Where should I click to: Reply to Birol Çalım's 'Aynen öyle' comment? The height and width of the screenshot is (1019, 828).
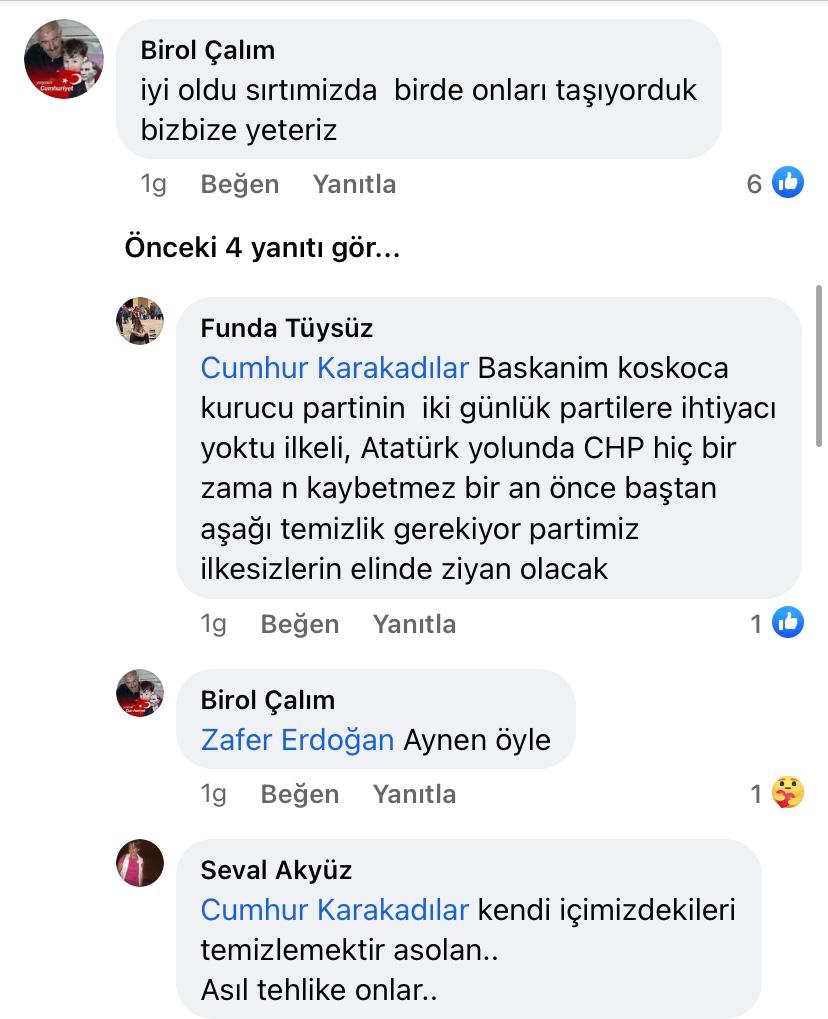[x=414, y=794]
